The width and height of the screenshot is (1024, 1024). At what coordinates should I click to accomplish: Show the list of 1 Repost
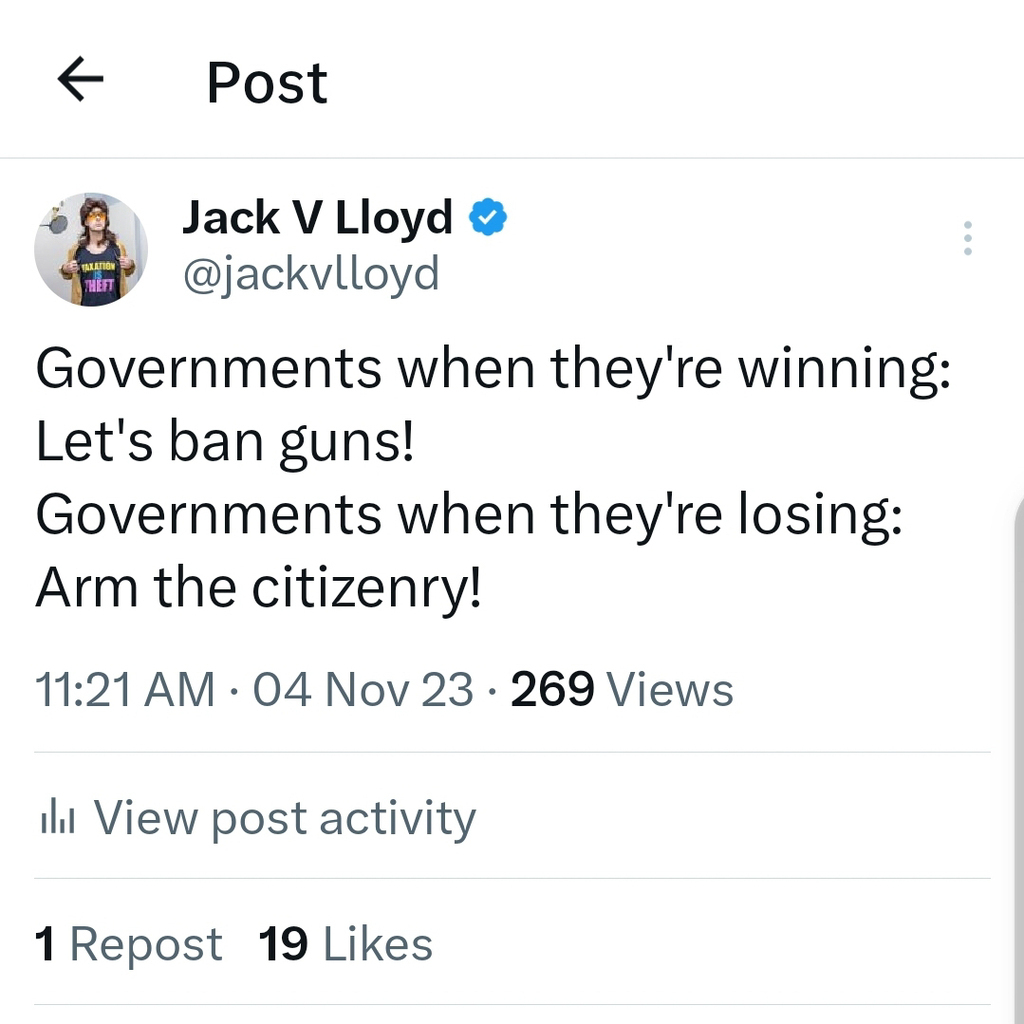(x=129, y=944)
